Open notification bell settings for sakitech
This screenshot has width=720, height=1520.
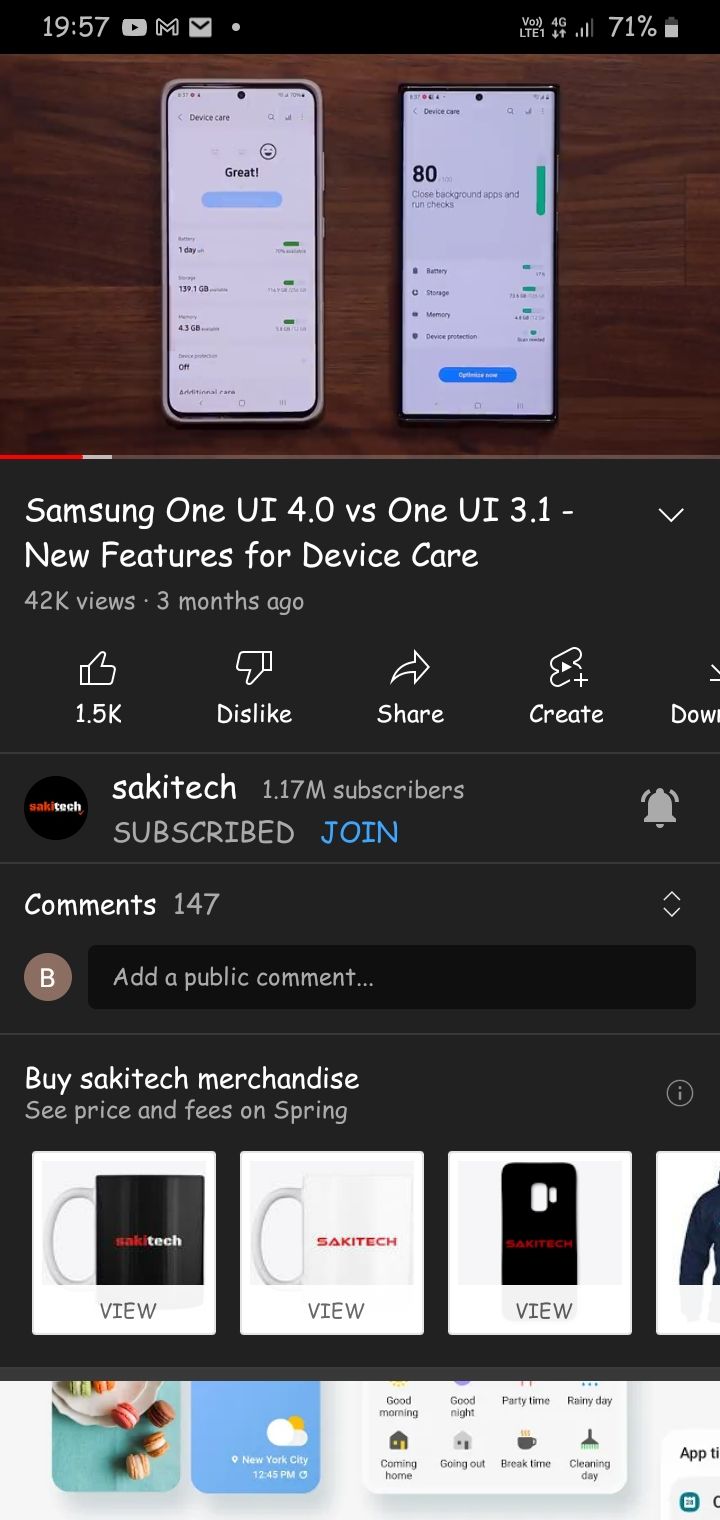tap(660, 807)
